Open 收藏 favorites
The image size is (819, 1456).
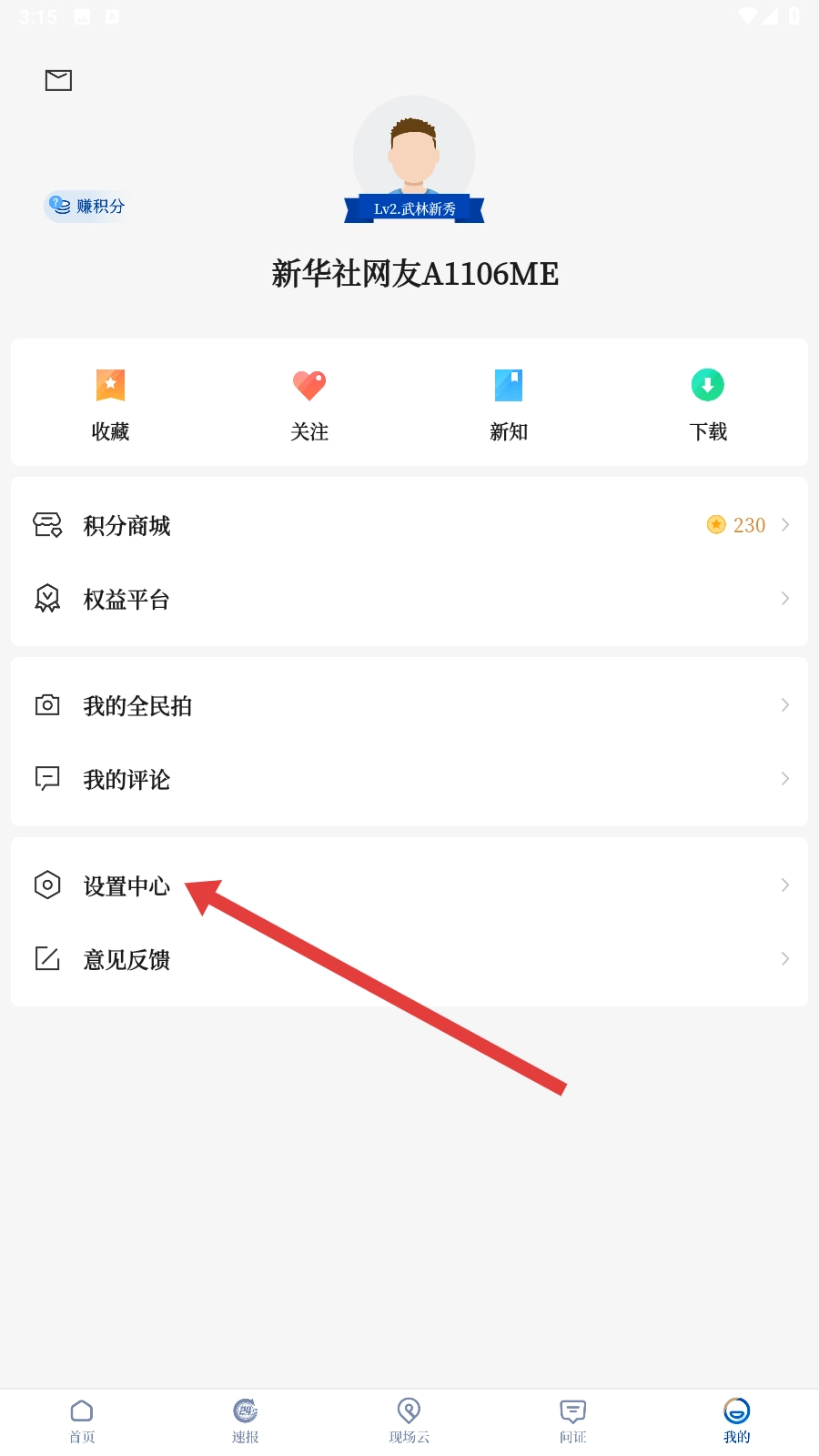click(110, 403)
